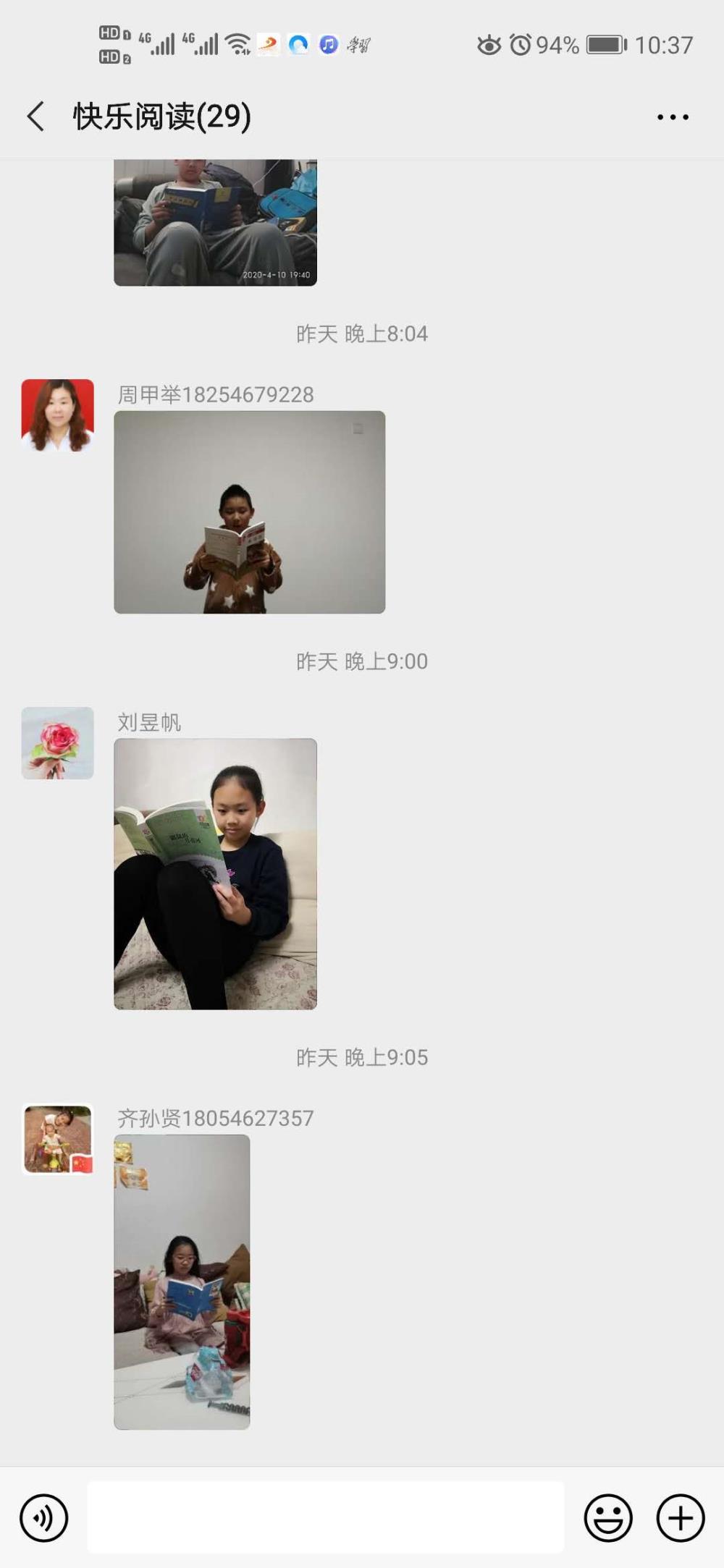View photo sent by 齐孙贤18054627357
The height and width of the screenshot is (1568, 724).
[182, 1282]
